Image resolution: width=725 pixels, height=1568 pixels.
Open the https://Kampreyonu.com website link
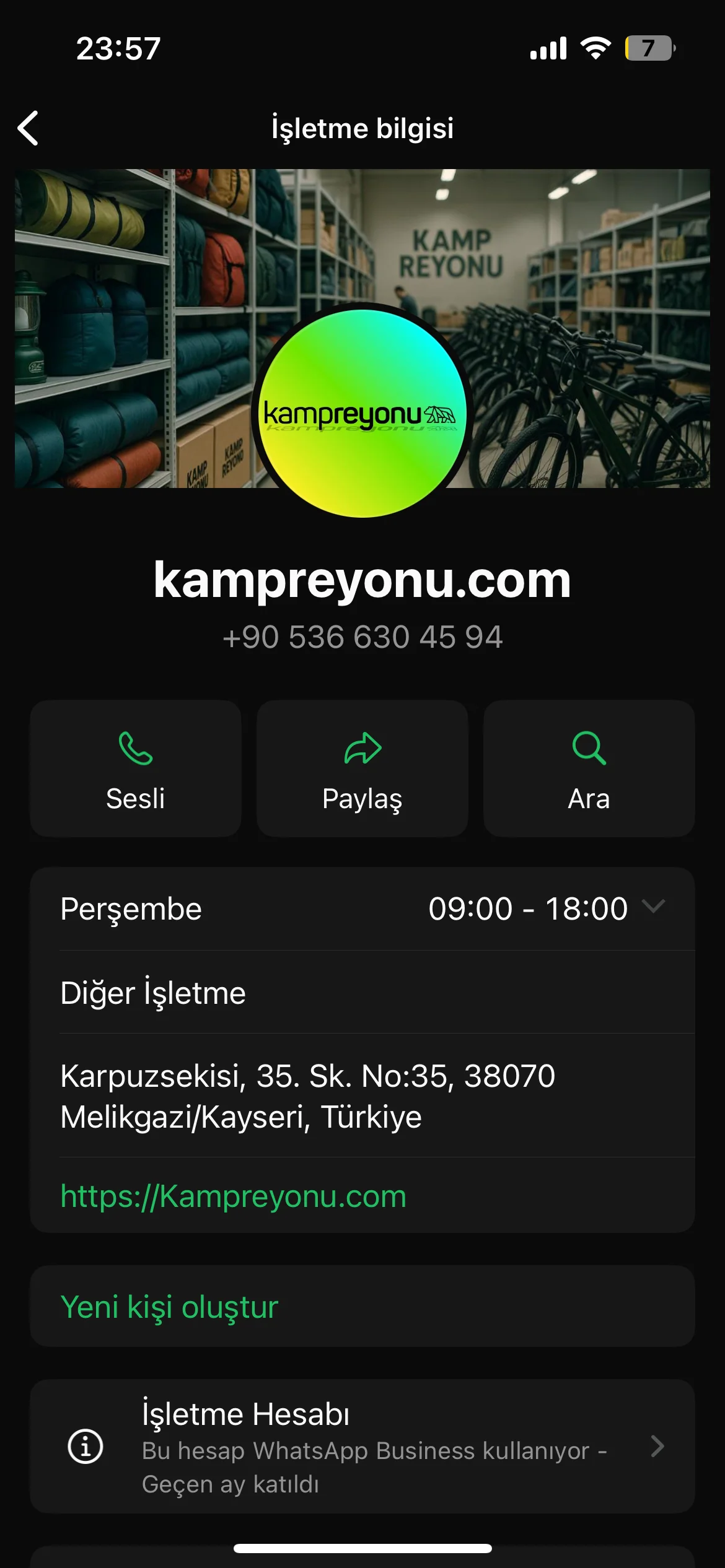[x=234, y=1196]
